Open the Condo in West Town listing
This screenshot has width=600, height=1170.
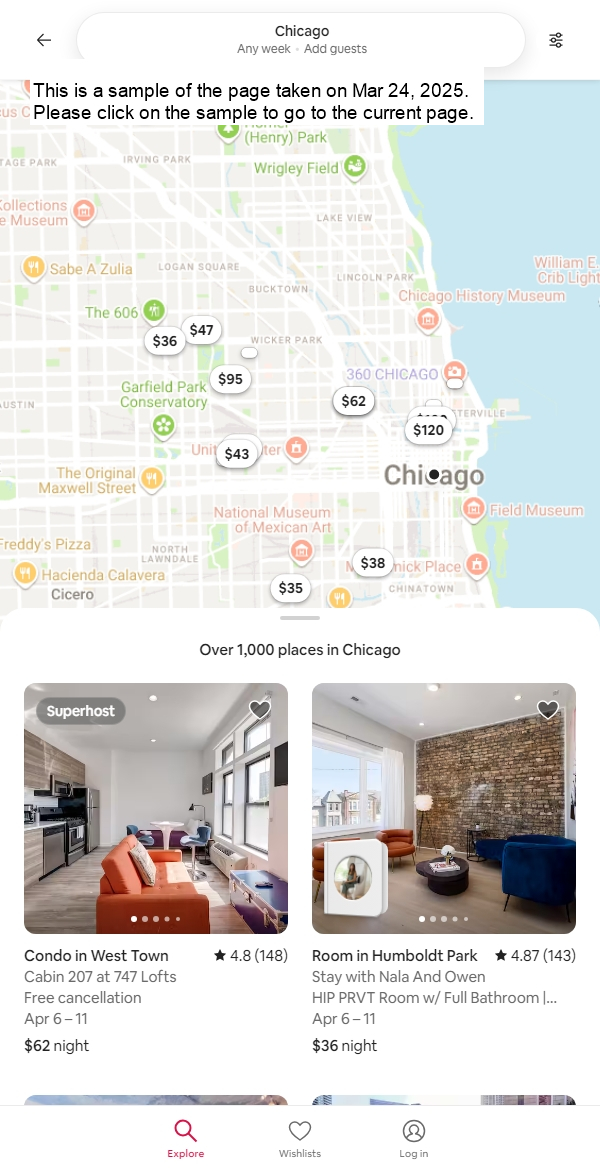click(156, 808)
